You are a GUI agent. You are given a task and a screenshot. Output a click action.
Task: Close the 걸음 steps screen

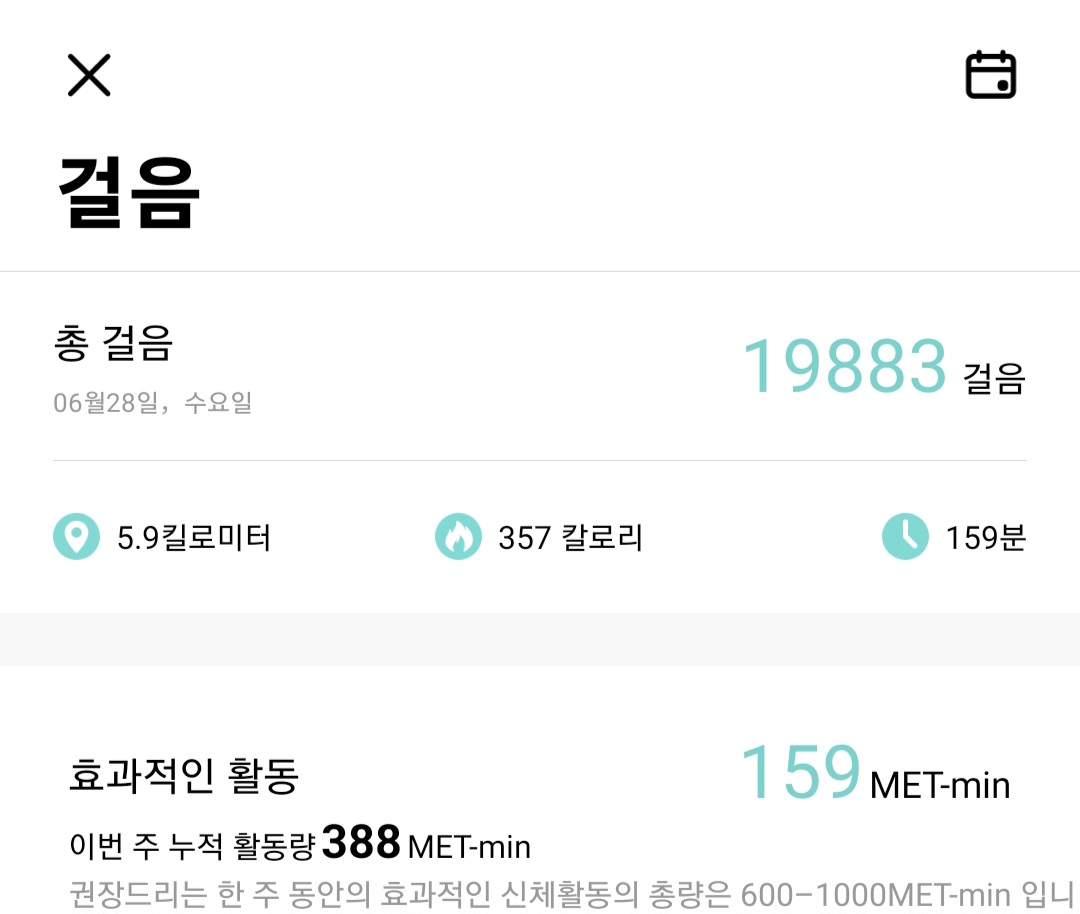coord(89,75)
